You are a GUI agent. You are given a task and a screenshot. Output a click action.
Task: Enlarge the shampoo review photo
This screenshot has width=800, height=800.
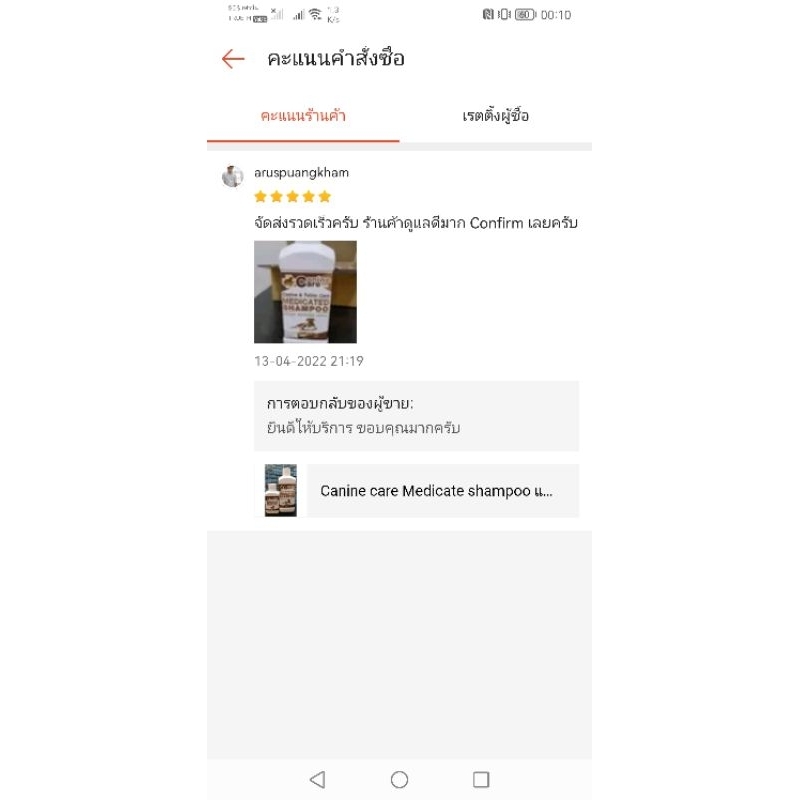(x=305, y=292)
